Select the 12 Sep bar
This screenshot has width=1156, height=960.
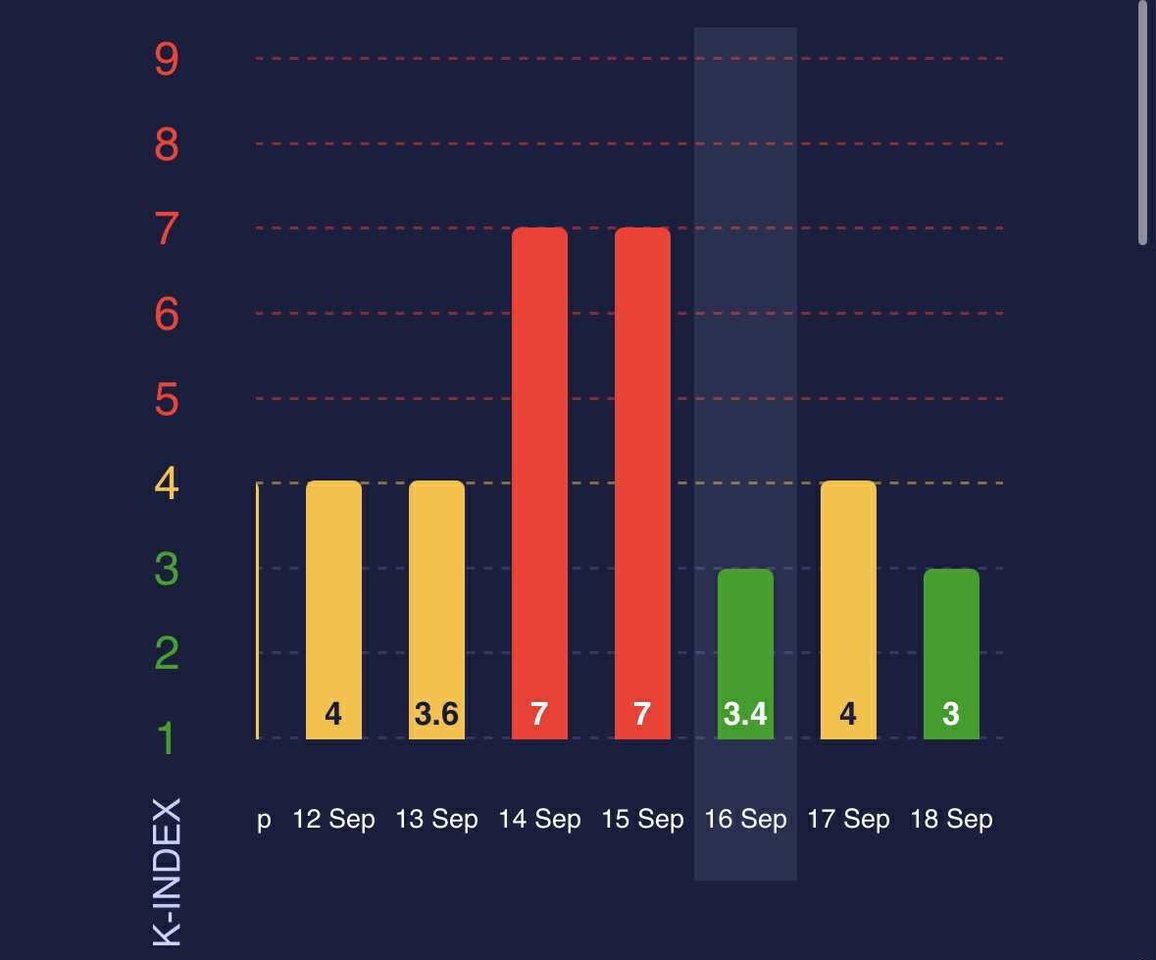tap(333, 610)
